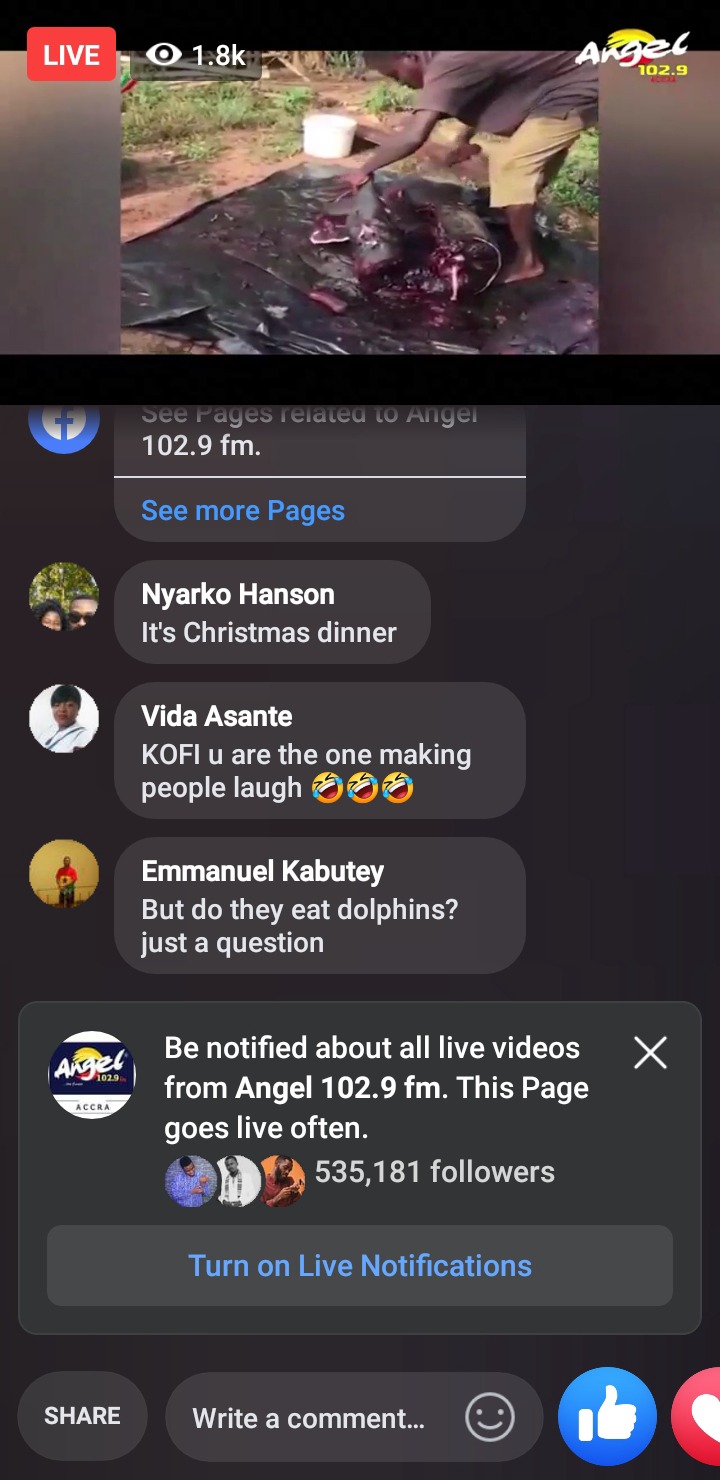Tap the live video player
Image resolution: width=720 pixels, height=1480 pixels.
click(x=360, y=200)
